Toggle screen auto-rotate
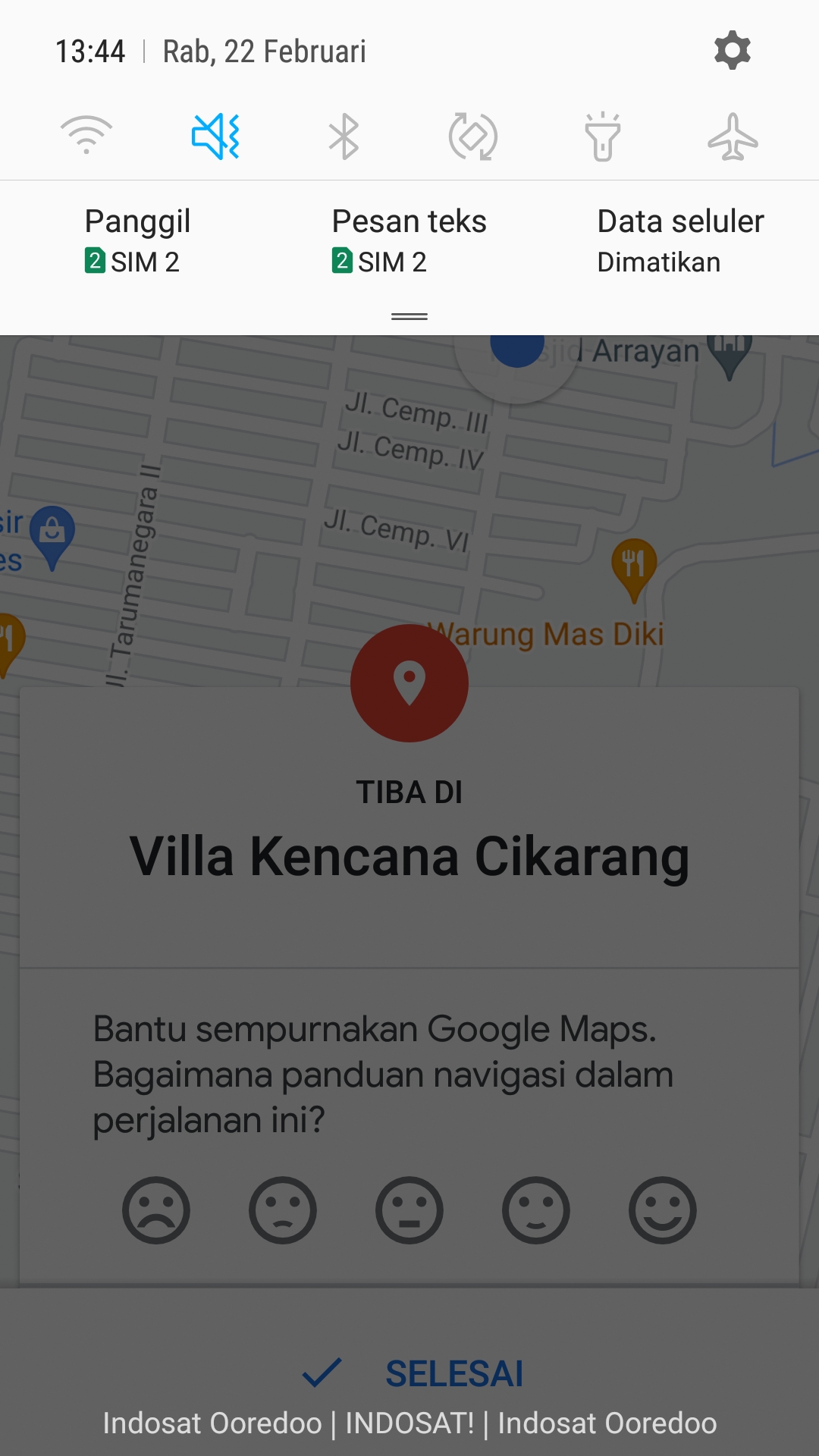Screen dimensions: 819x1456 [473, 136]
